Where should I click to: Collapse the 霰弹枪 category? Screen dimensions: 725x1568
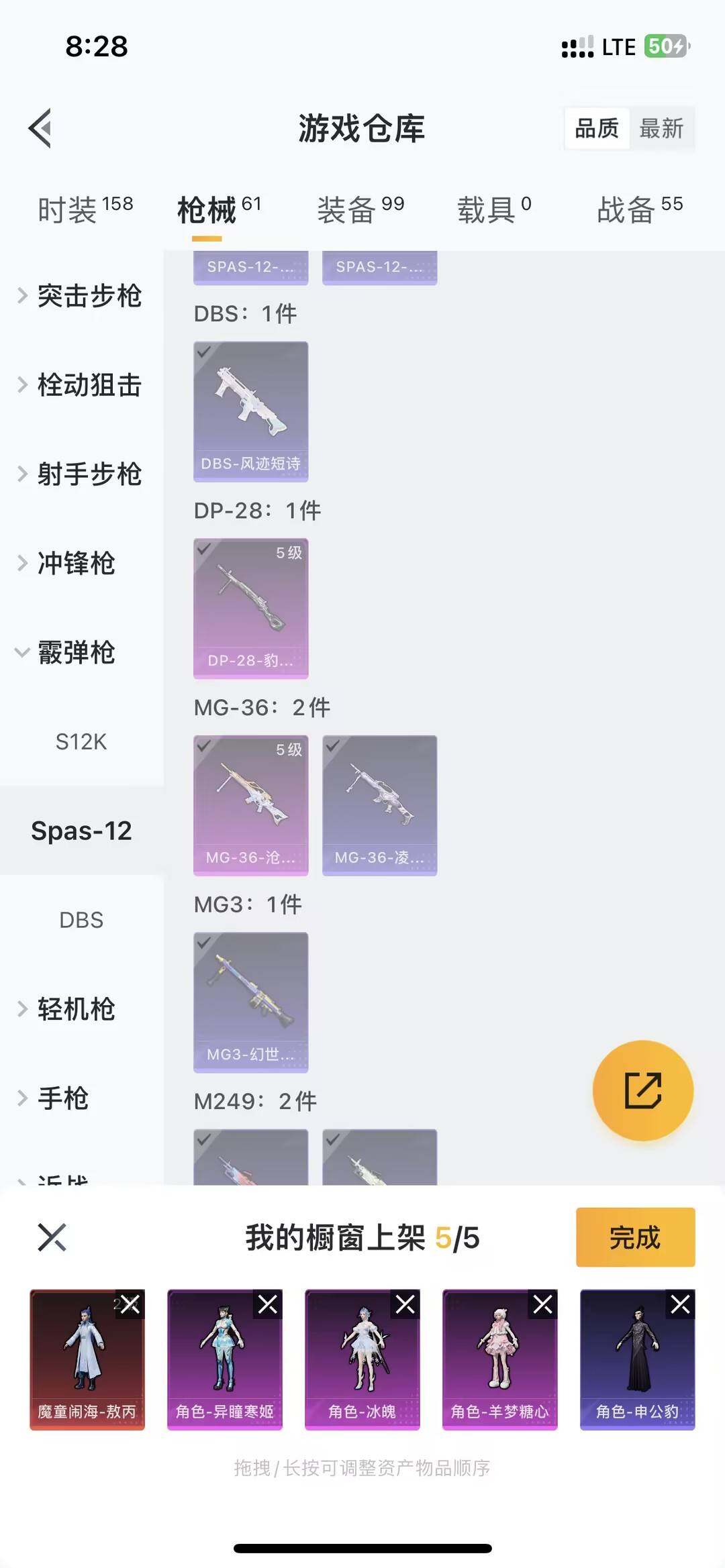[x=76, y=652]
